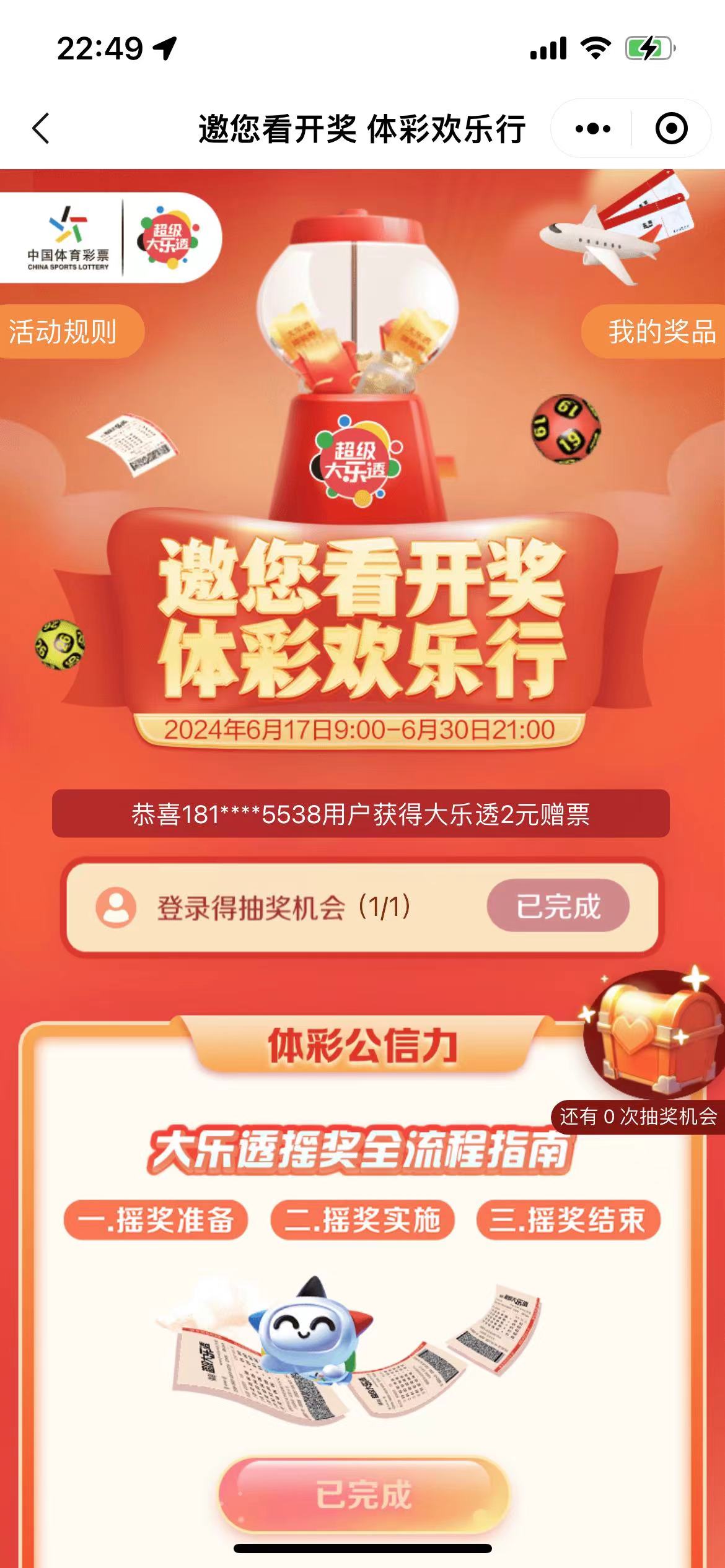Switch to 二.摇奖实施 tab
Image resolution: width=725 pixels, height=1568 pixels.
(x=362, y=1220)
